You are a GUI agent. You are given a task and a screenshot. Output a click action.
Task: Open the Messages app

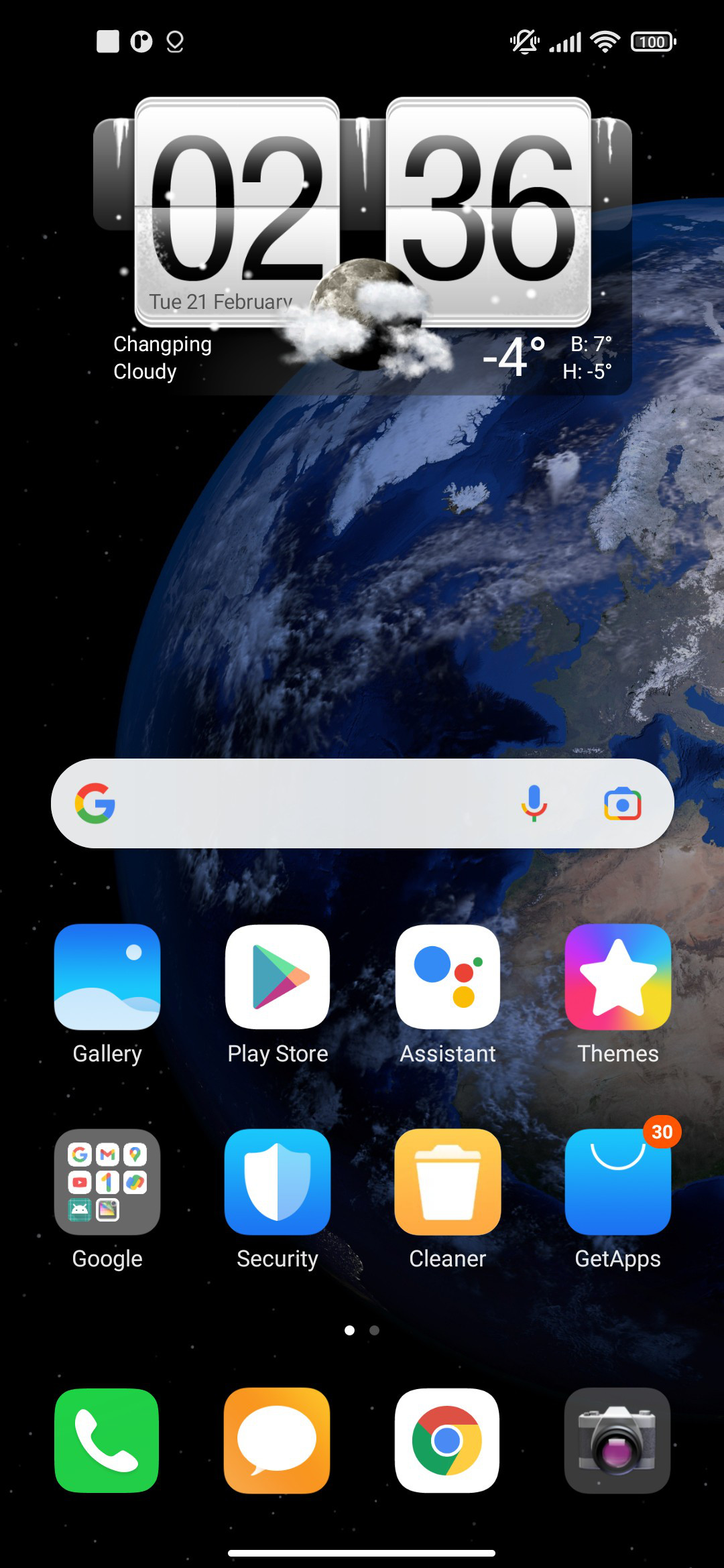click(x=278, y=1441)
